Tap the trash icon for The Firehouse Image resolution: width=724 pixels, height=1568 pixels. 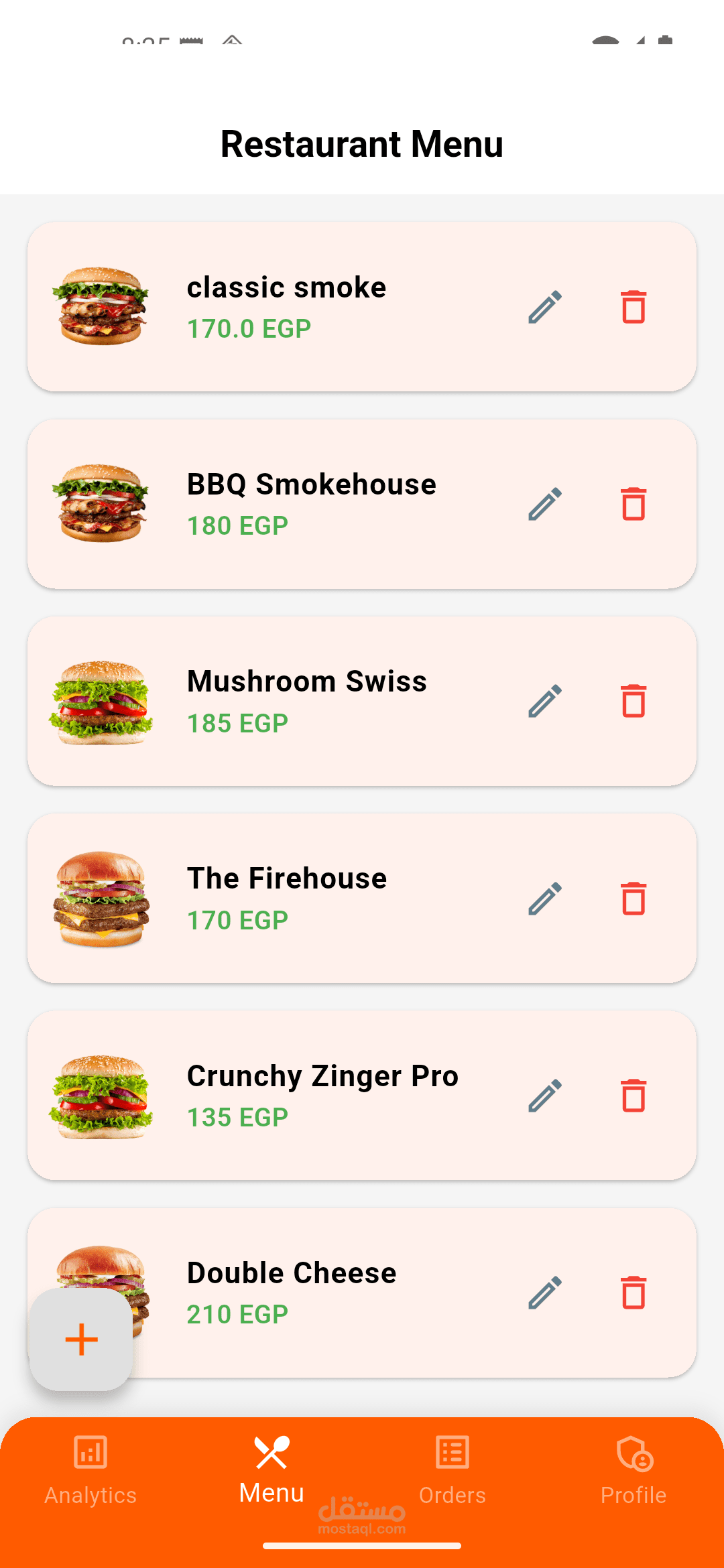point(633,899)
